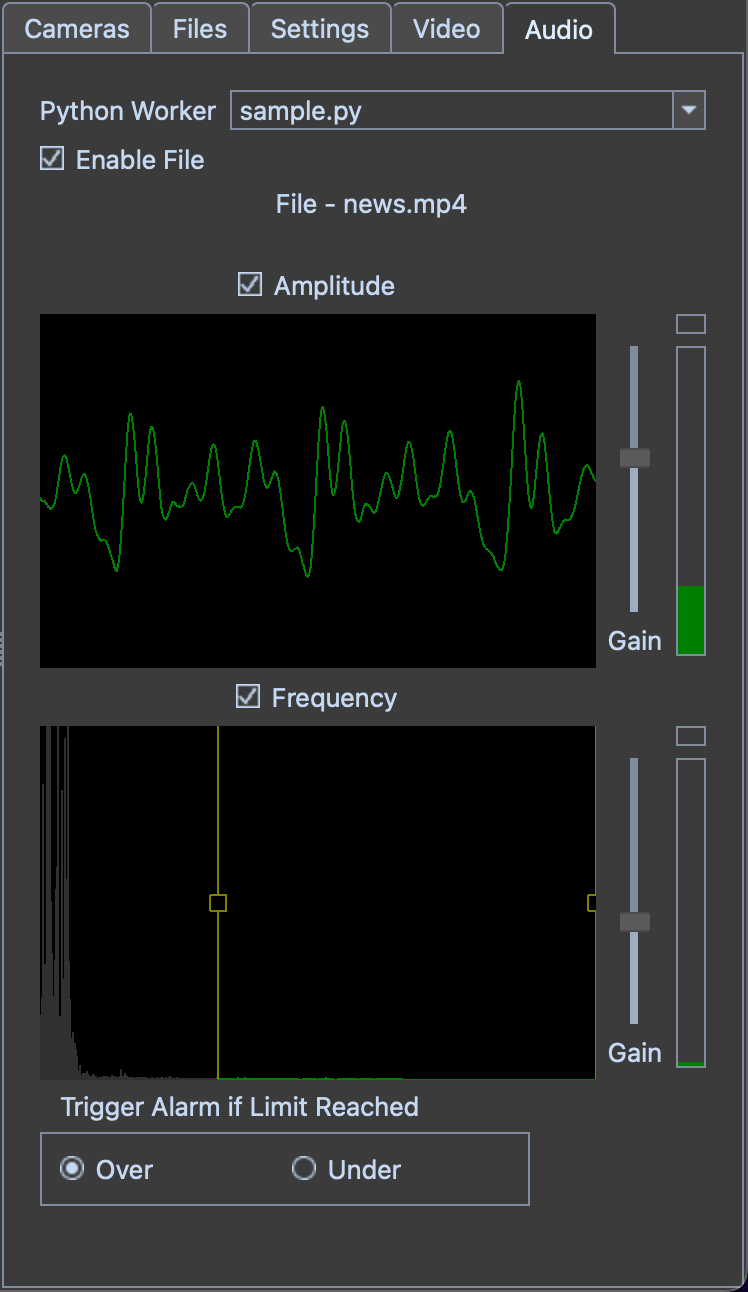Switch to the Video tab
This screenshot has height=1292, width=748.
click(x=447, y=30)
